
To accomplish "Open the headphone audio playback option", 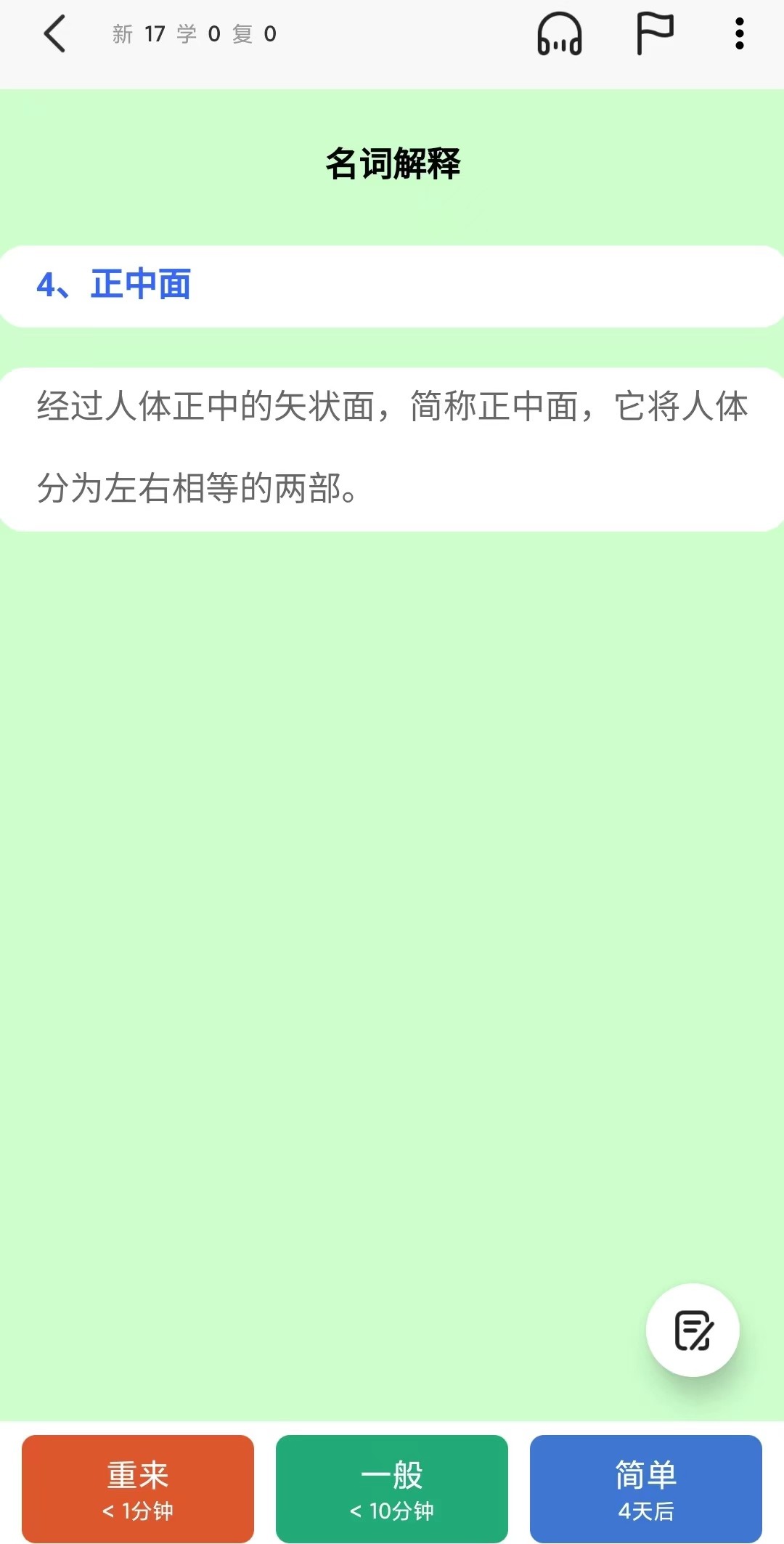I will click(559, 34).
